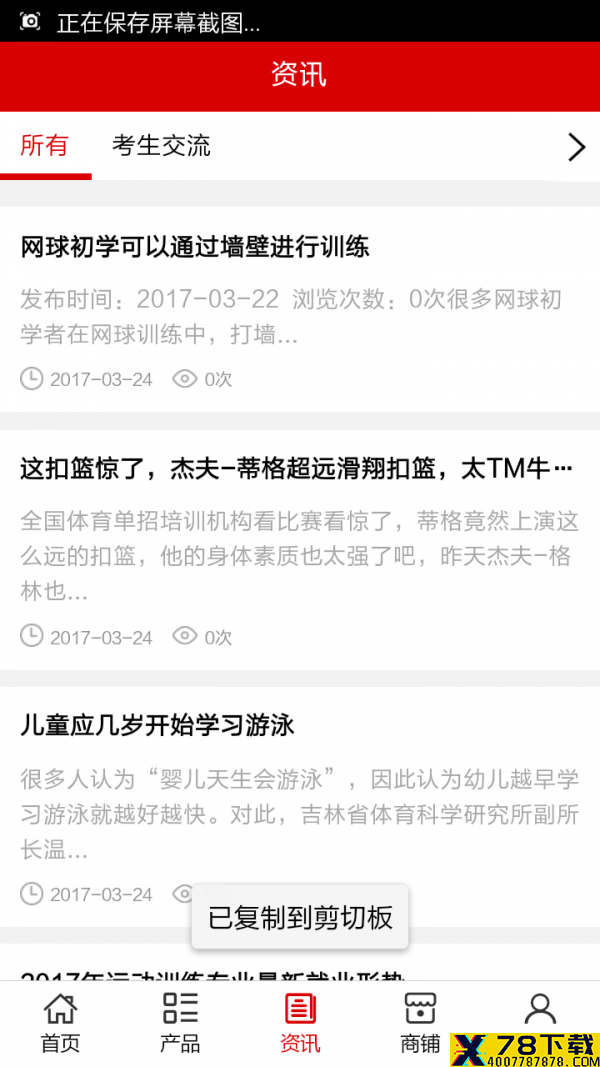Go to the 产品 tab
The width and height of the screenshot is (600, 1067).
click(x=180, y=1023)
